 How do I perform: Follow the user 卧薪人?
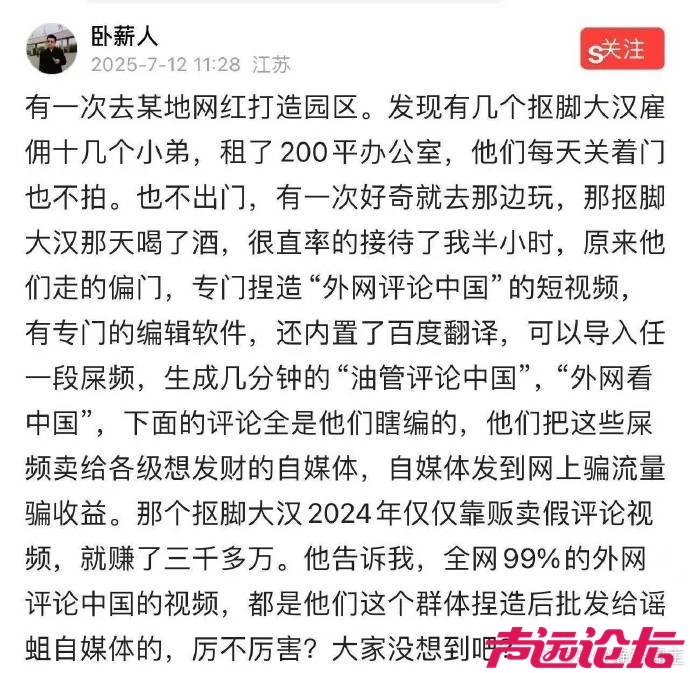621,49
